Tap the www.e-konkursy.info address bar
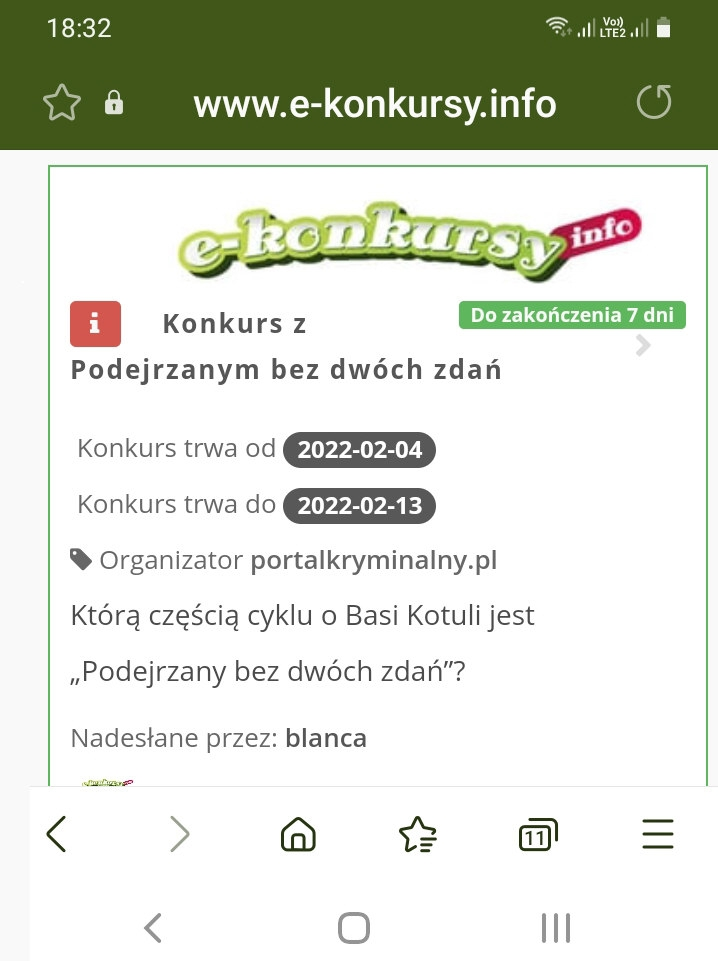The image size is (718, 961). [374, 104]
